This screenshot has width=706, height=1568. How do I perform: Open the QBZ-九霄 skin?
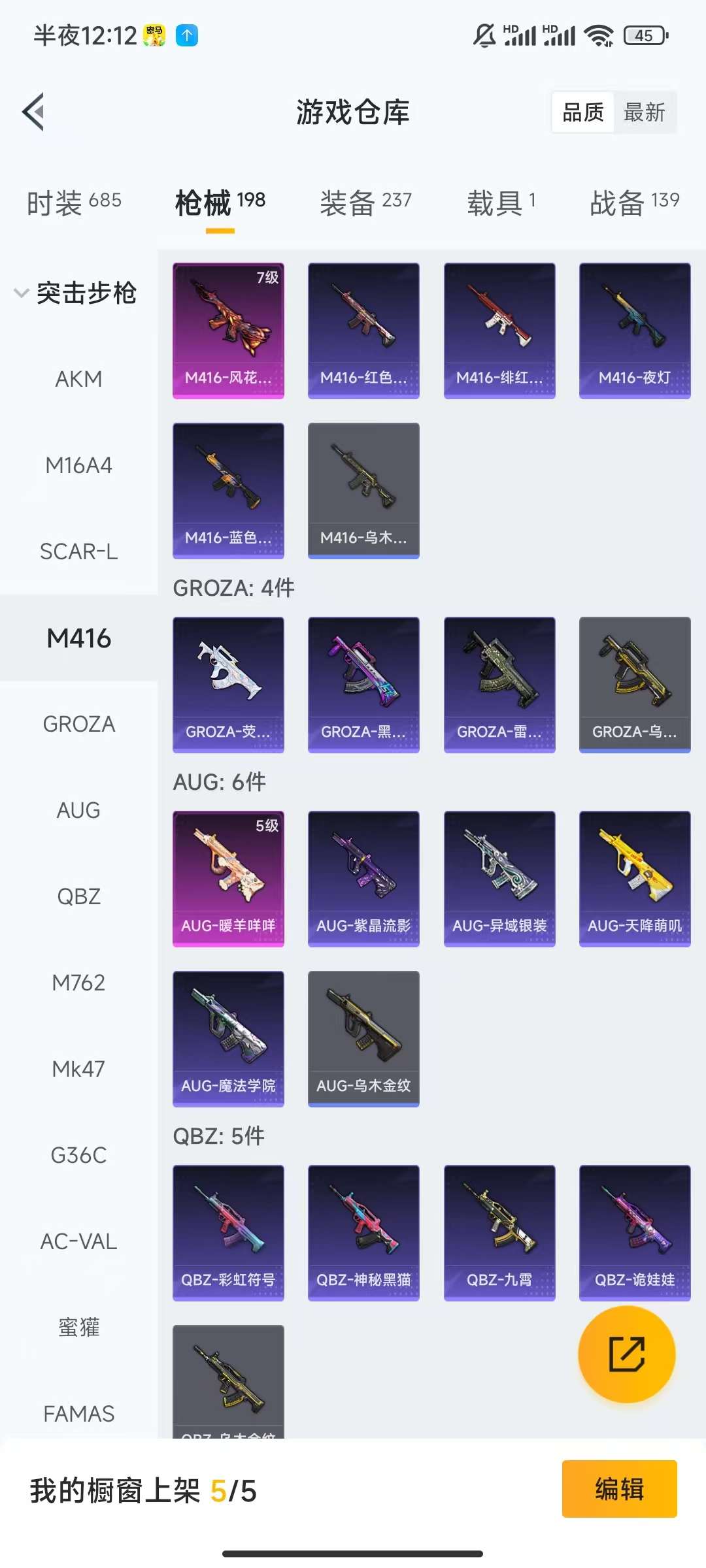tap(499, 1232)
